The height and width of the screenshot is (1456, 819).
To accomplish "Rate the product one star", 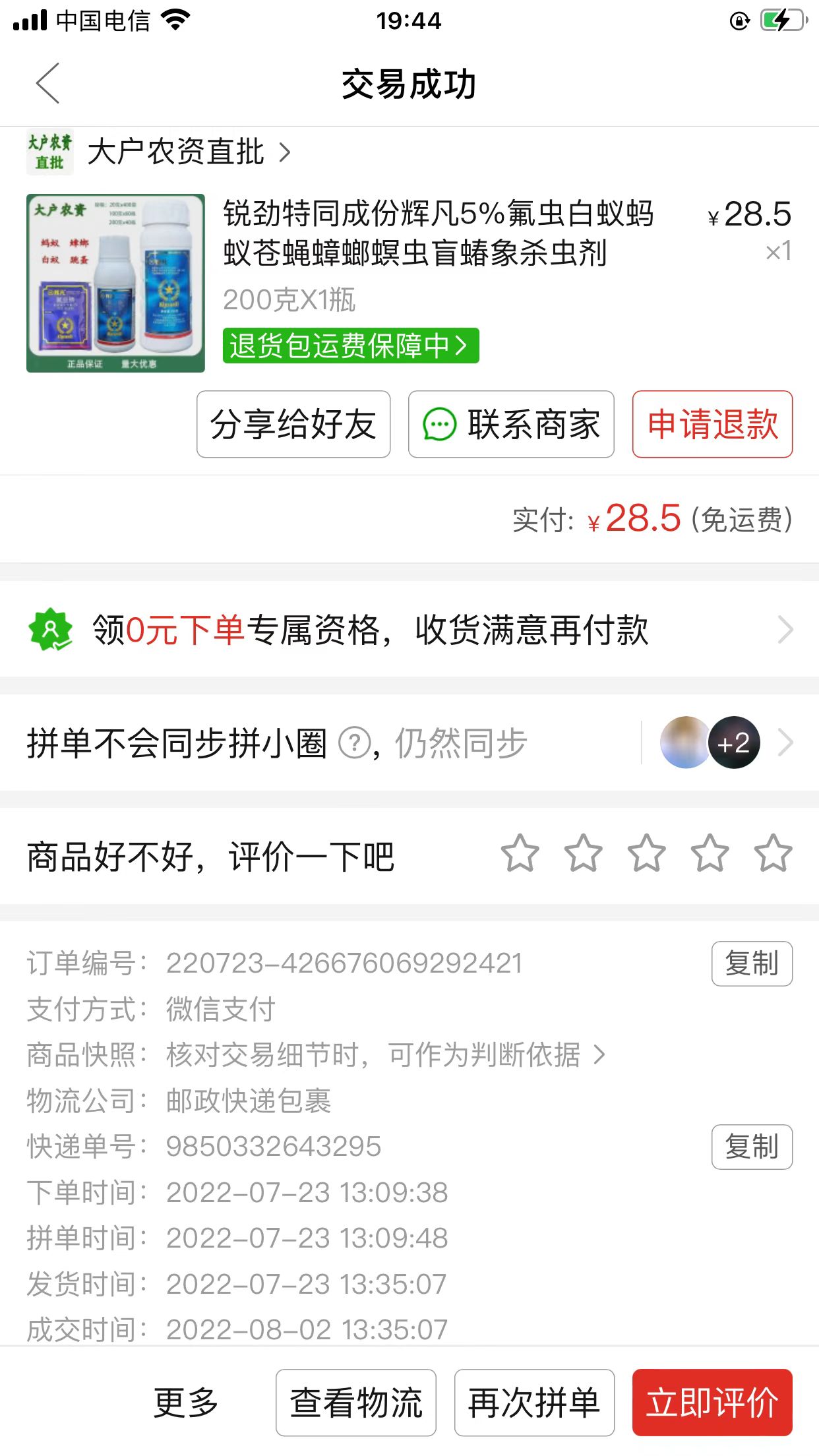I will [x=520, y=853].
